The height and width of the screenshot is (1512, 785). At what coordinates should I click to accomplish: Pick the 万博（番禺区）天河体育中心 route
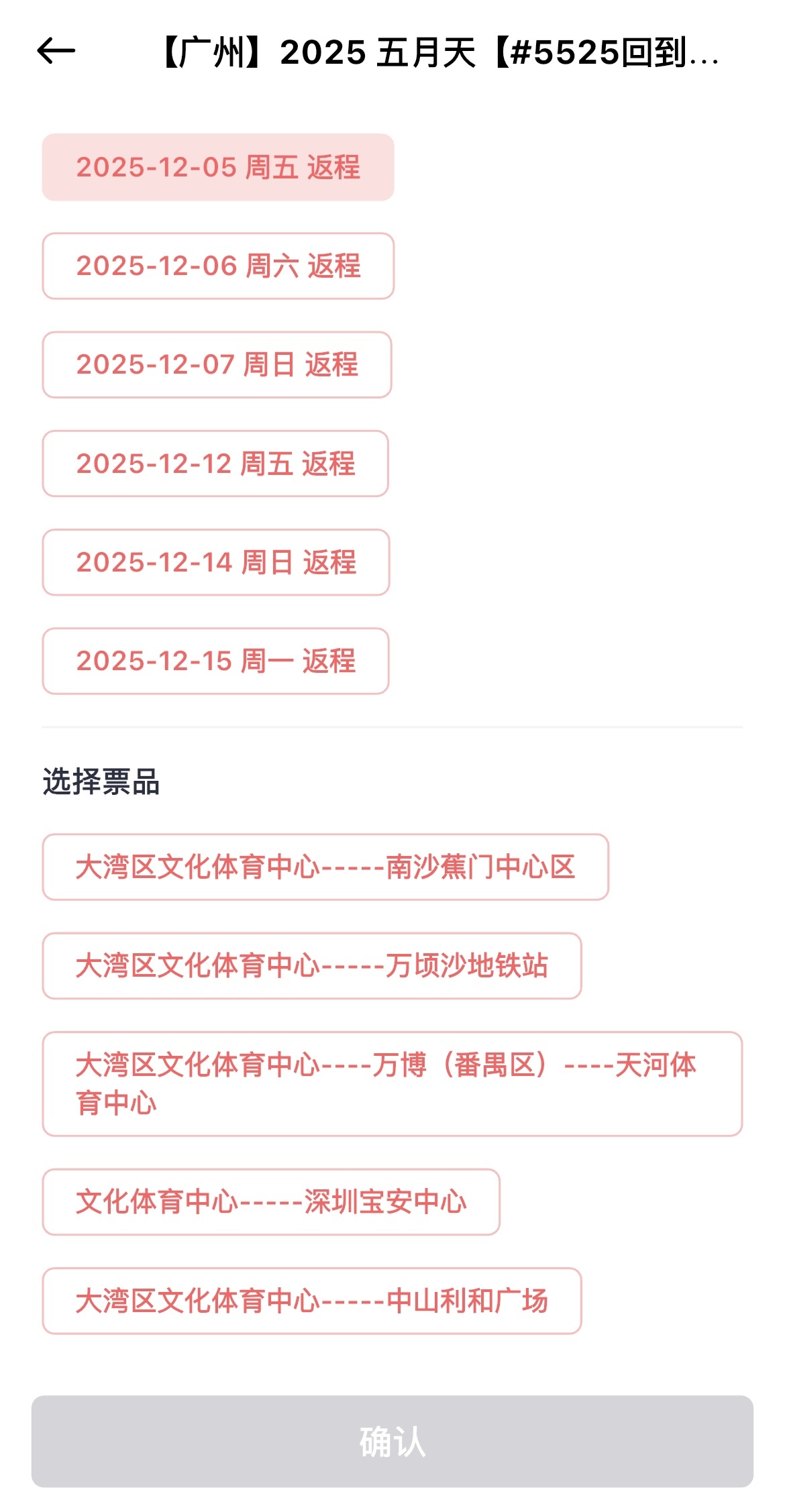[x=392, y=1083]
